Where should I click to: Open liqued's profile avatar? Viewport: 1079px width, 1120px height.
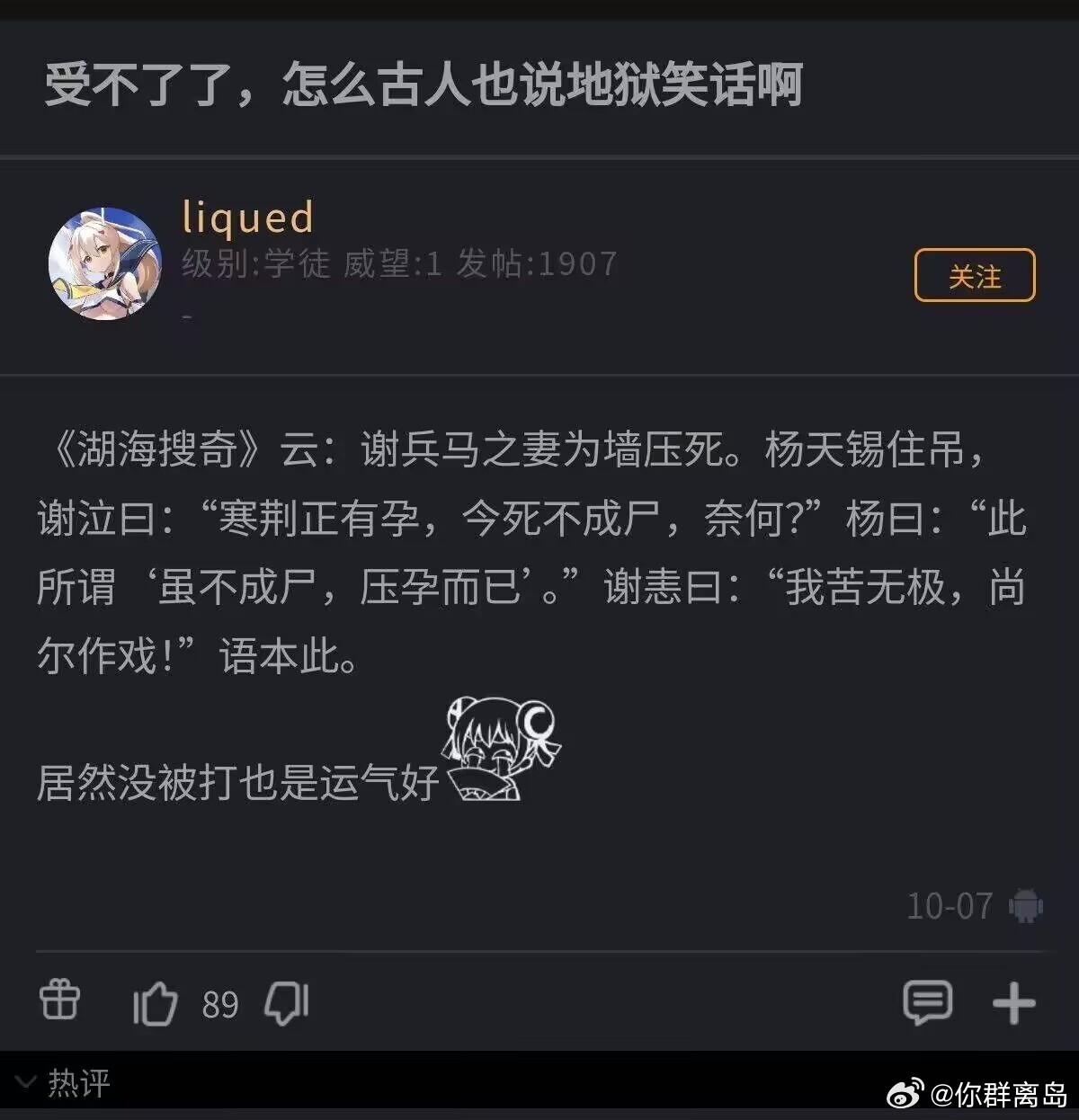[105, 264]
